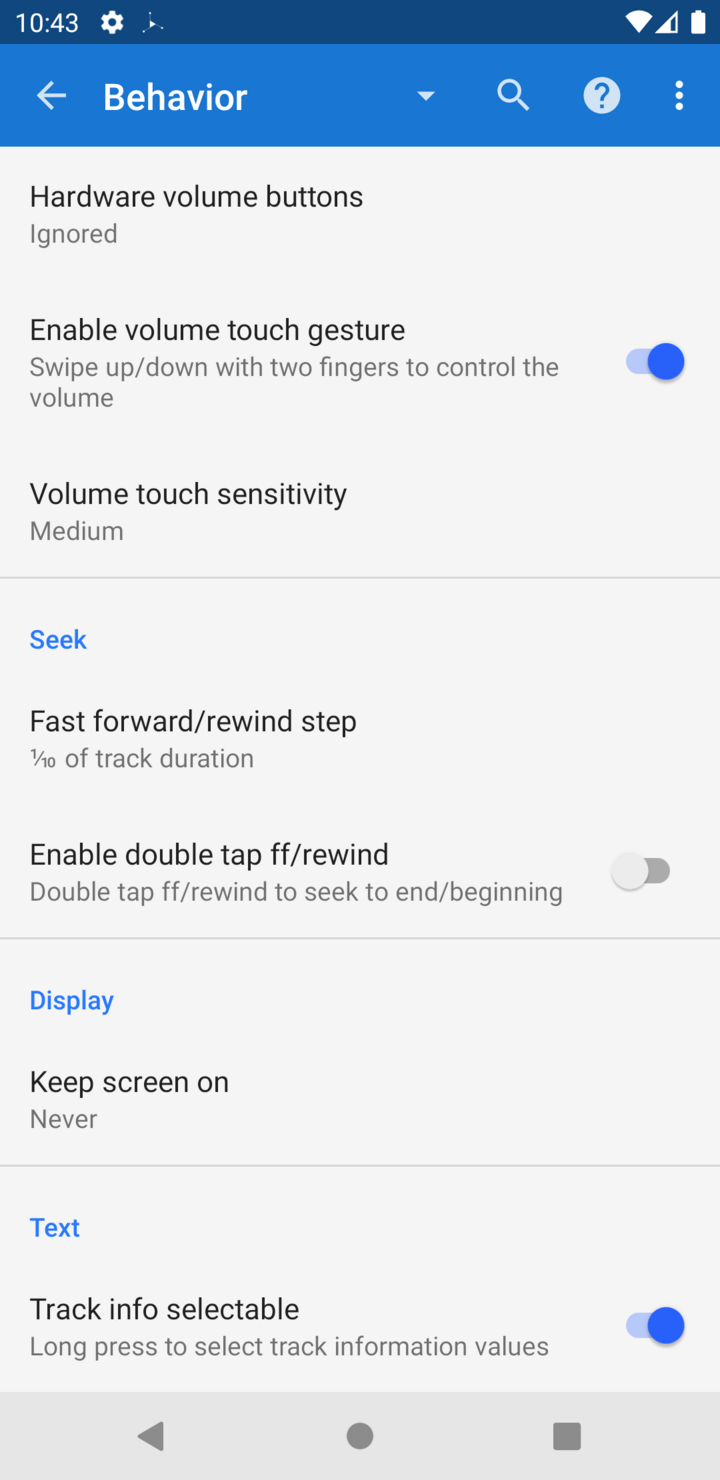Open the overflow menu

(679, 96)
